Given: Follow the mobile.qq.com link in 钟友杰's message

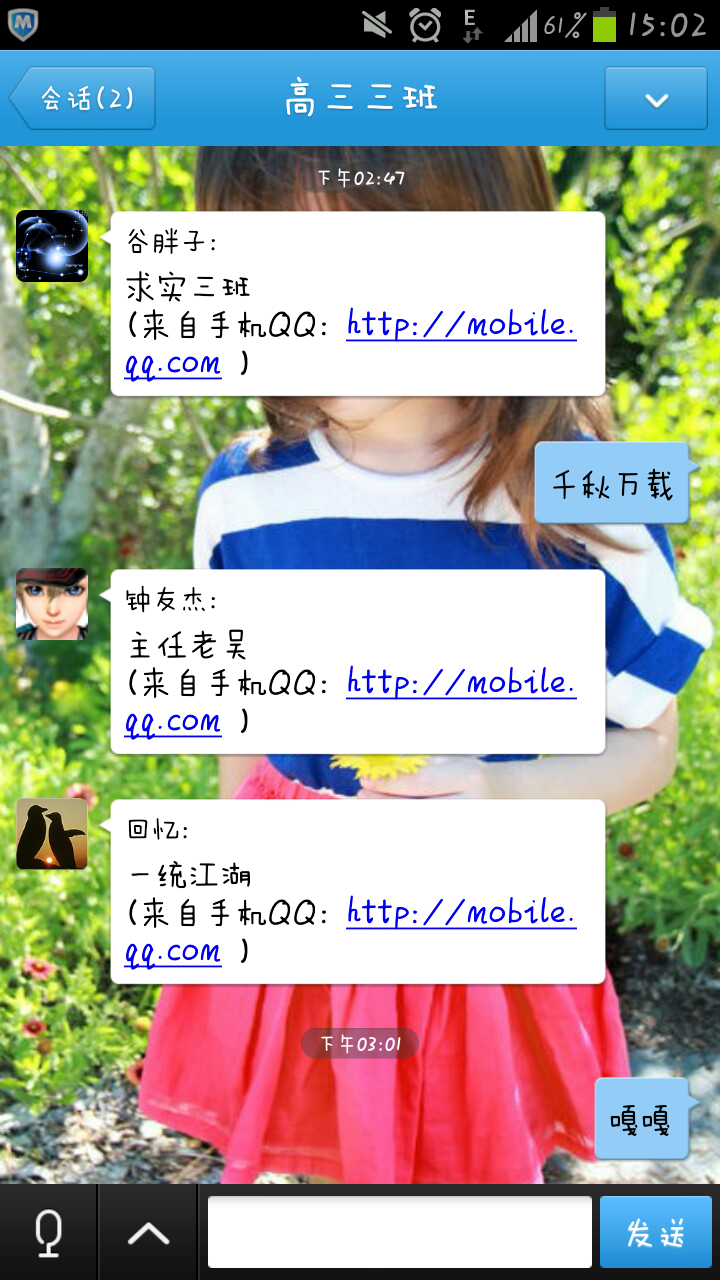Looking at the screenshot, I should click(461, 683).
